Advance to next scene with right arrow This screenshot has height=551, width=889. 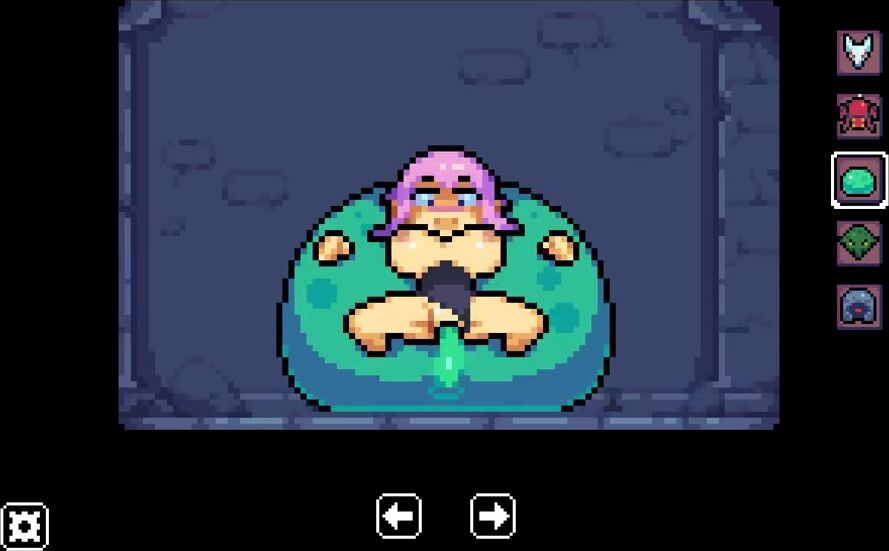(x=493, y=517)
